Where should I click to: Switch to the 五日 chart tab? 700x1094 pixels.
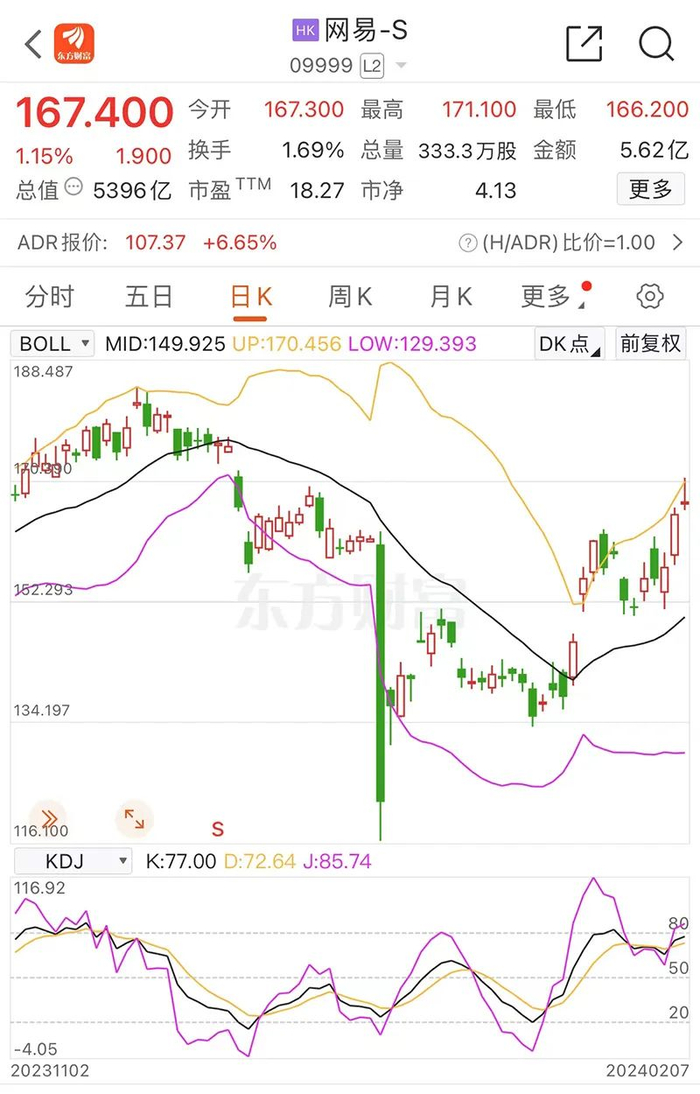coord(149,296)
